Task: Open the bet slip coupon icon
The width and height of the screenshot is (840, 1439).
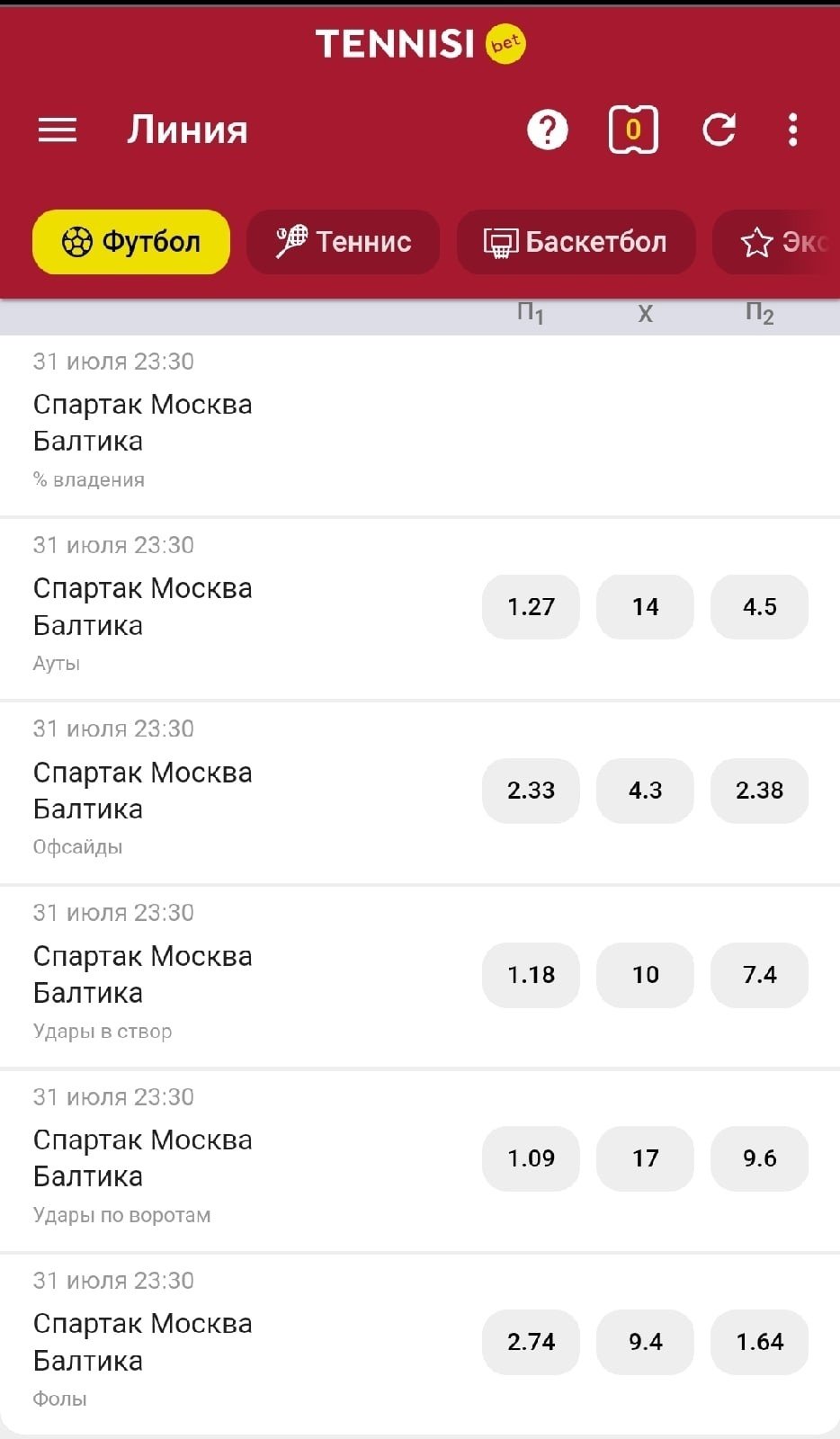Action: (633, 130)
